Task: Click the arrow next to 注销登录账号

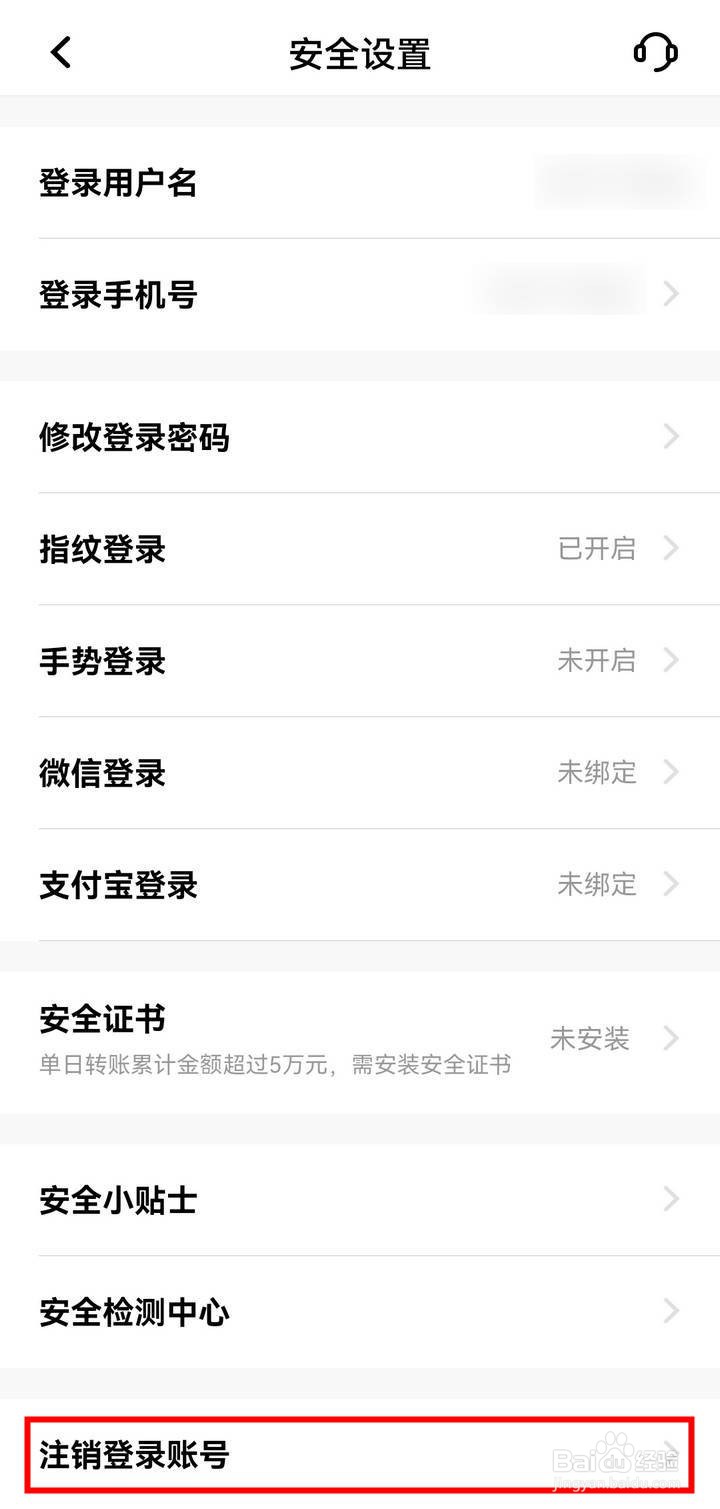Action: pos(672,1457)
